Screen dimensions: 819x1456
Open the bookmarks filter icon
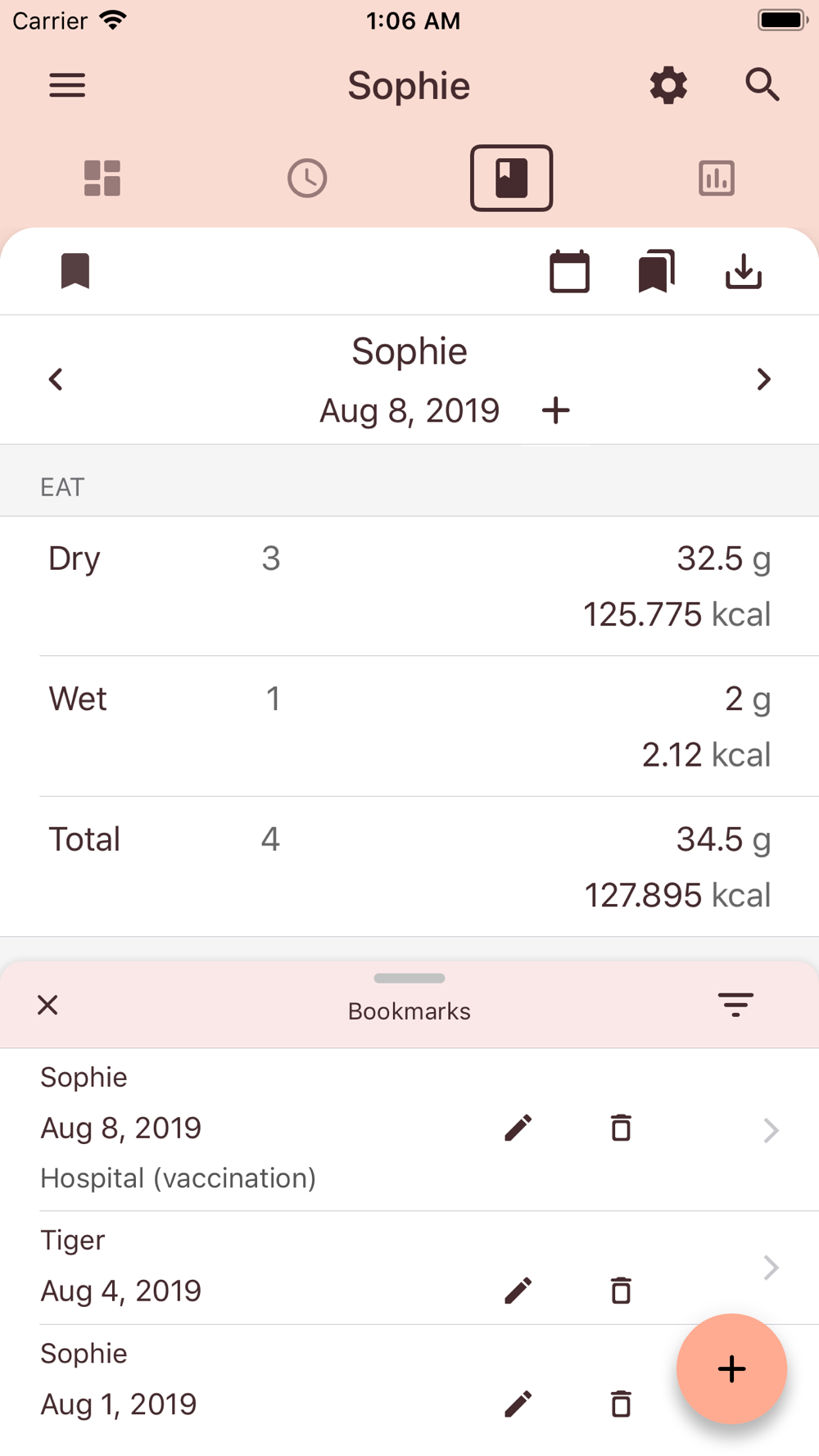click(735, 1005)
